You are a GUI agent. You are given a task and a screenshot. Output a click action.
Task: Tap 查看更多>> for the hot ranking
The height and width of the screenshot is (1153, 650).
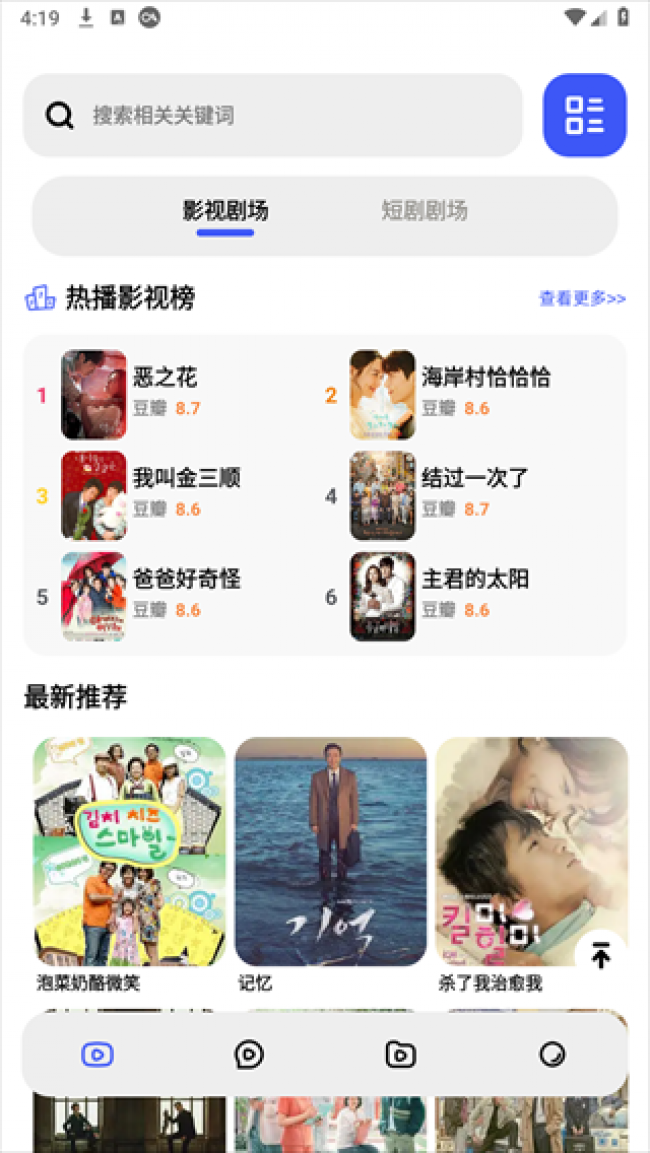tap(582, 298)
